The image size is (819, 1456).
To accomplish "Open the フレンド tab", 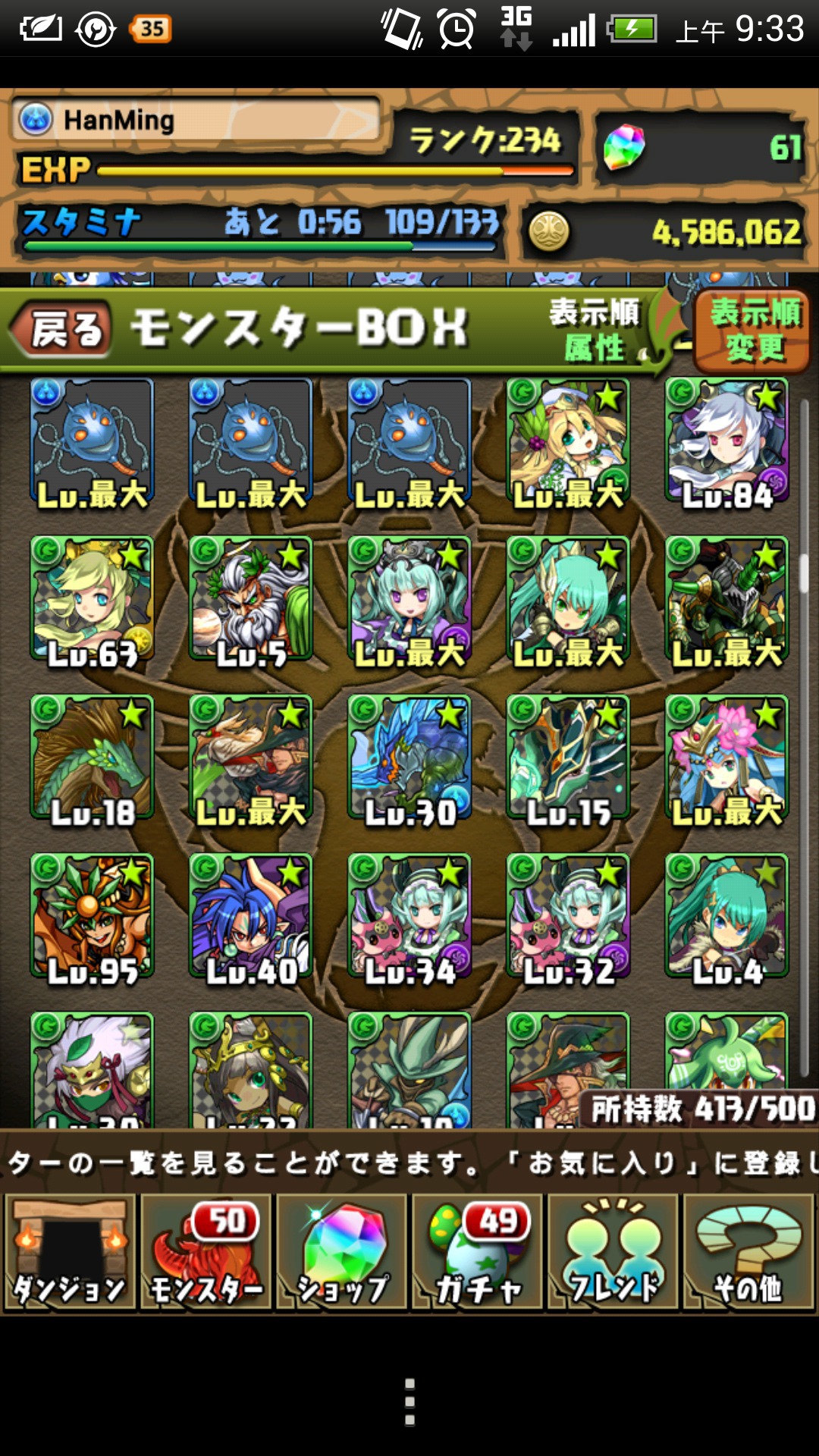I will pos(613,1252).
